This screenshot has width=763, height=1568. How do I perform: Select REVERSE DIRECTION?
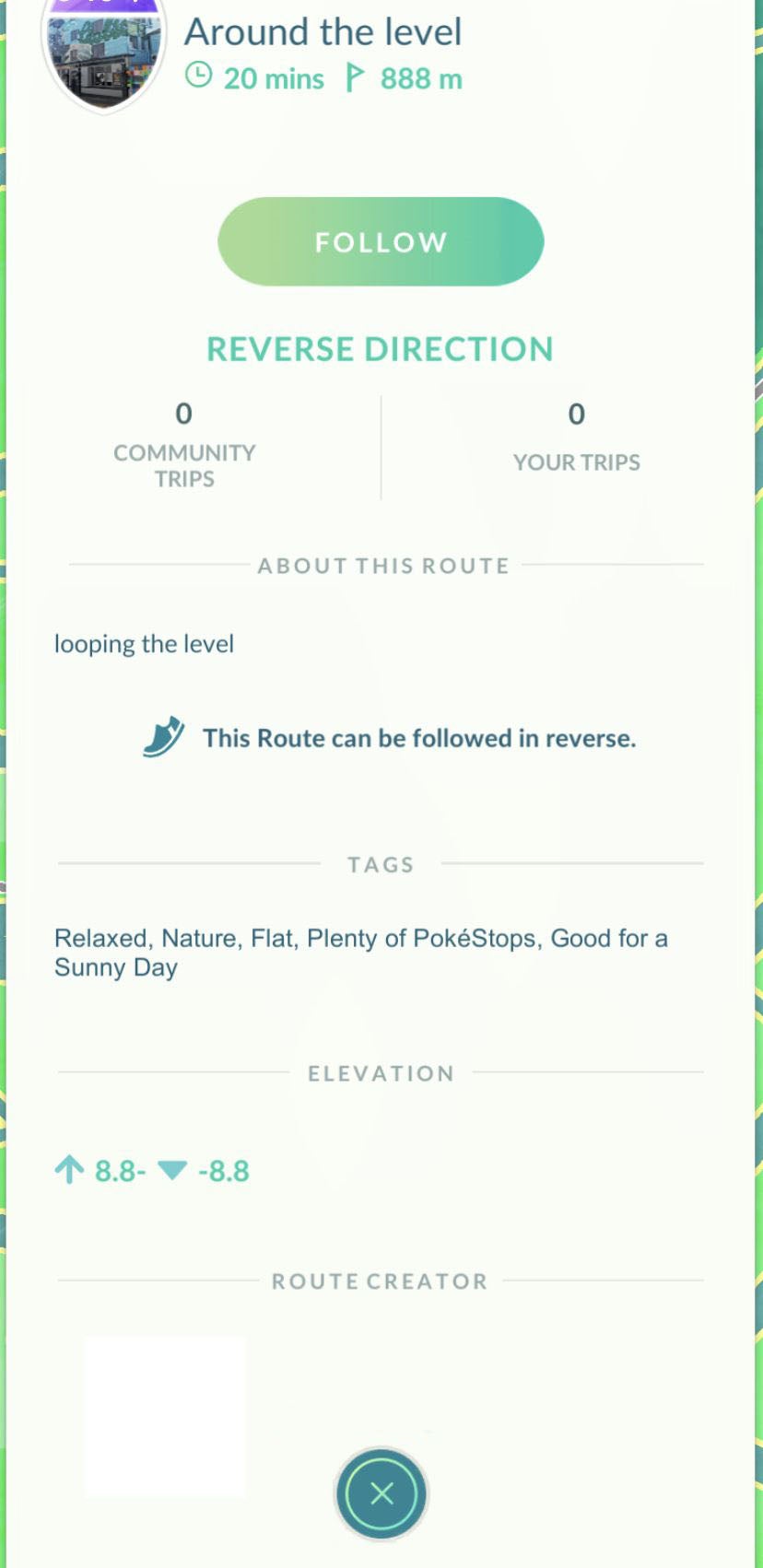pos(381,349)
